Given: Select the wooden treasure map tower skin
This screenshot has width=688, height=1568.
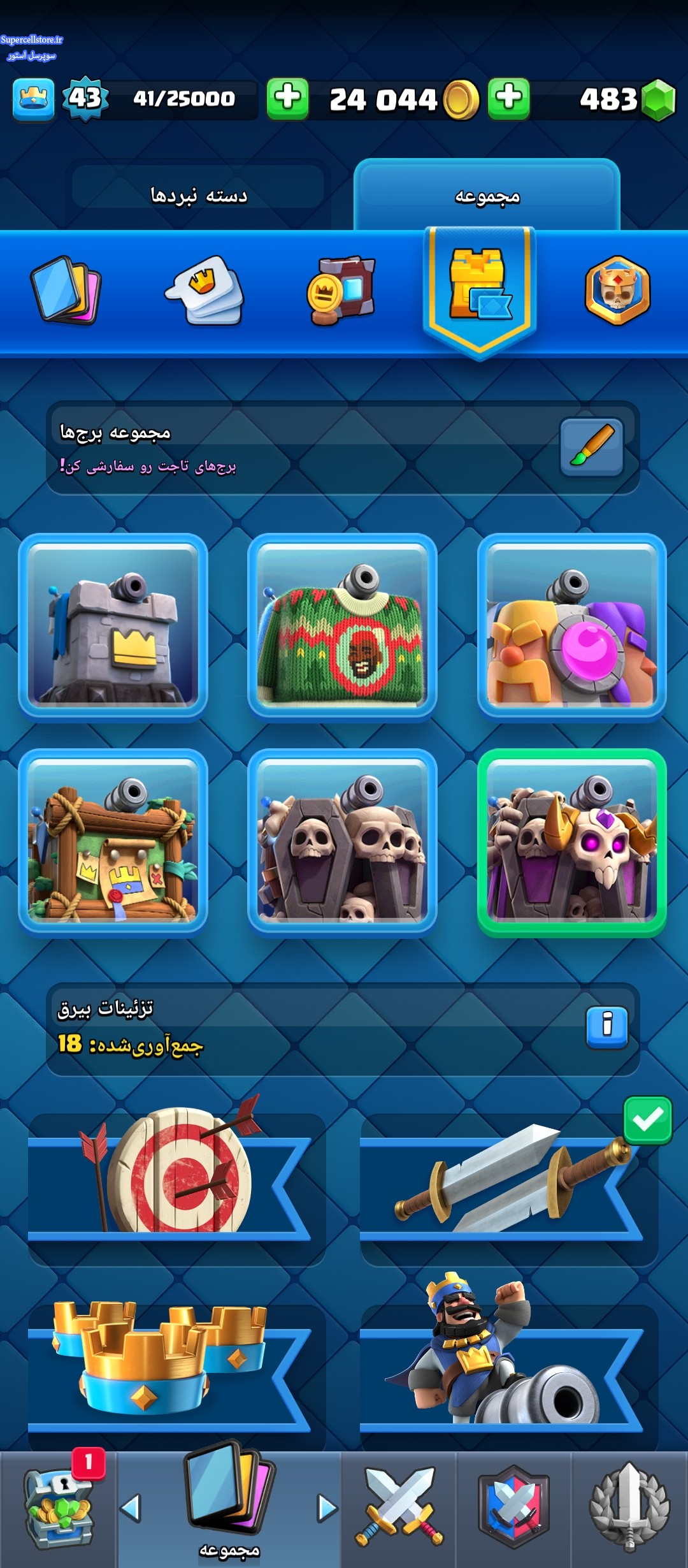Looking at the screenshot, I should click(113, 841).
